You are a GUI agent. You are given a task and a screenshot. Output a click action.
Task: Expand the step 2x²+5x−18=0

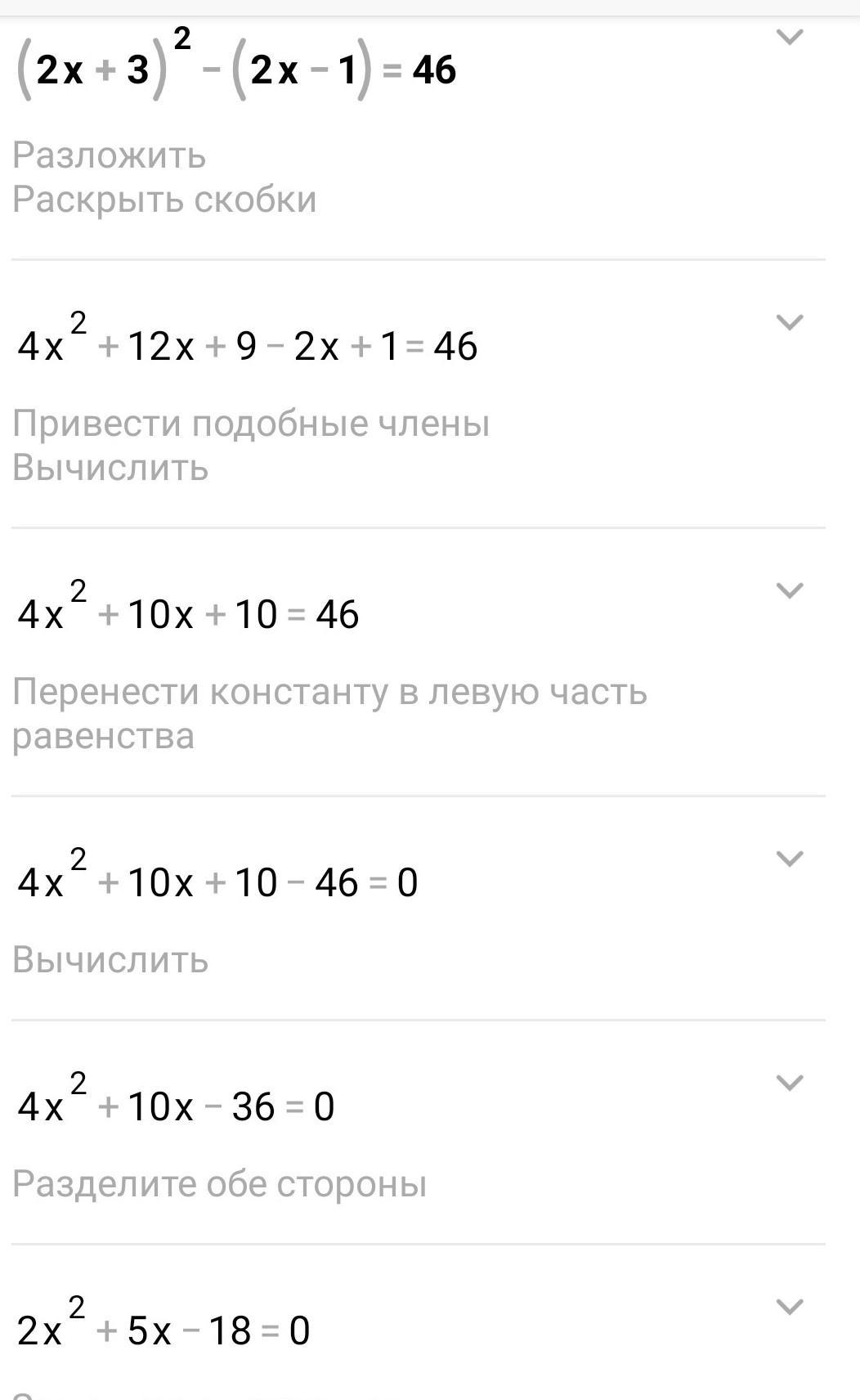pos(789,1307)
